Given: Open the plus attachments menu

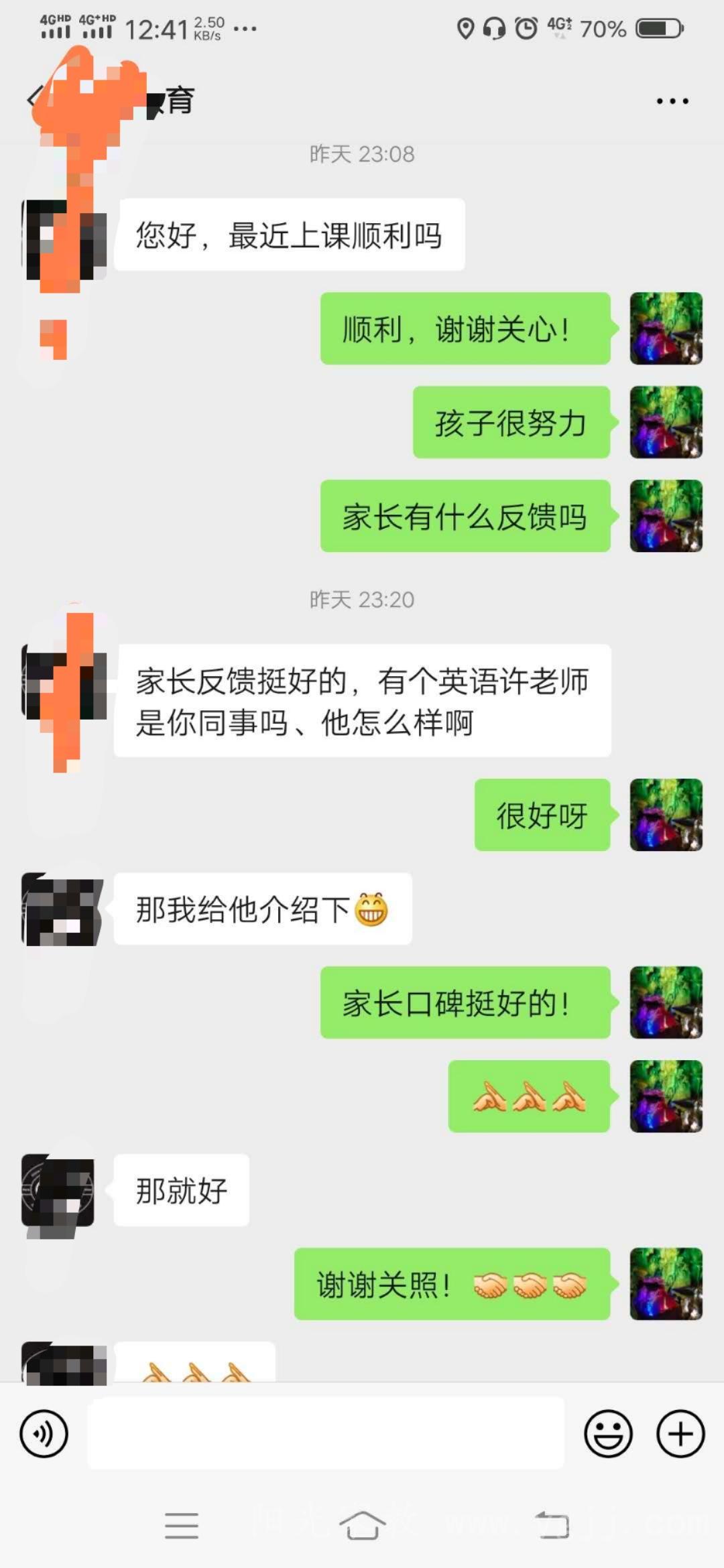Looking at the screenshot, I should pos(680,1433).
